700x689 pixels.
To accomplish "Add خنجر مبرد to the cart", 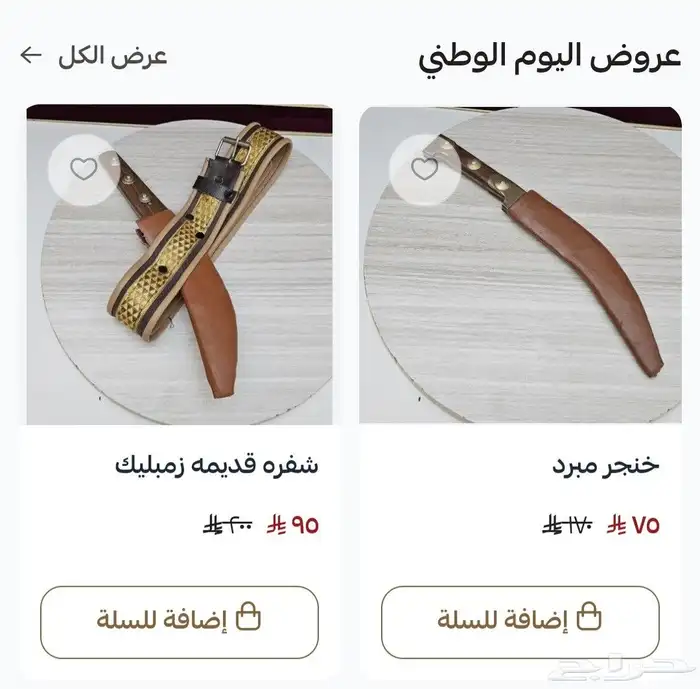I will (x=520, y=621).
